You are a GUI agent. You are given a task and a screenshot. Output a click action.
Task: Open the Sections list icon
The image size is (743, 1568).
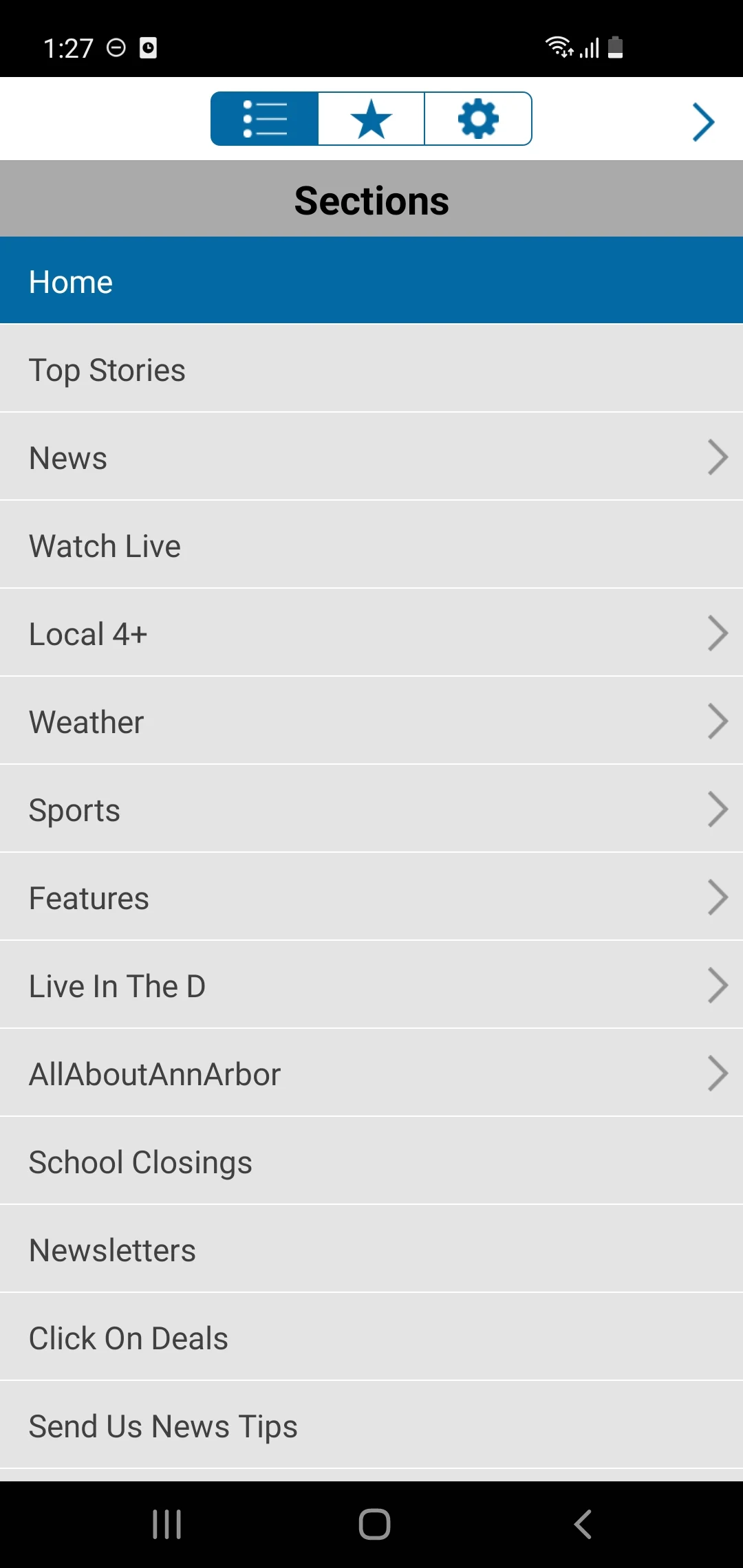coord(265,118)
